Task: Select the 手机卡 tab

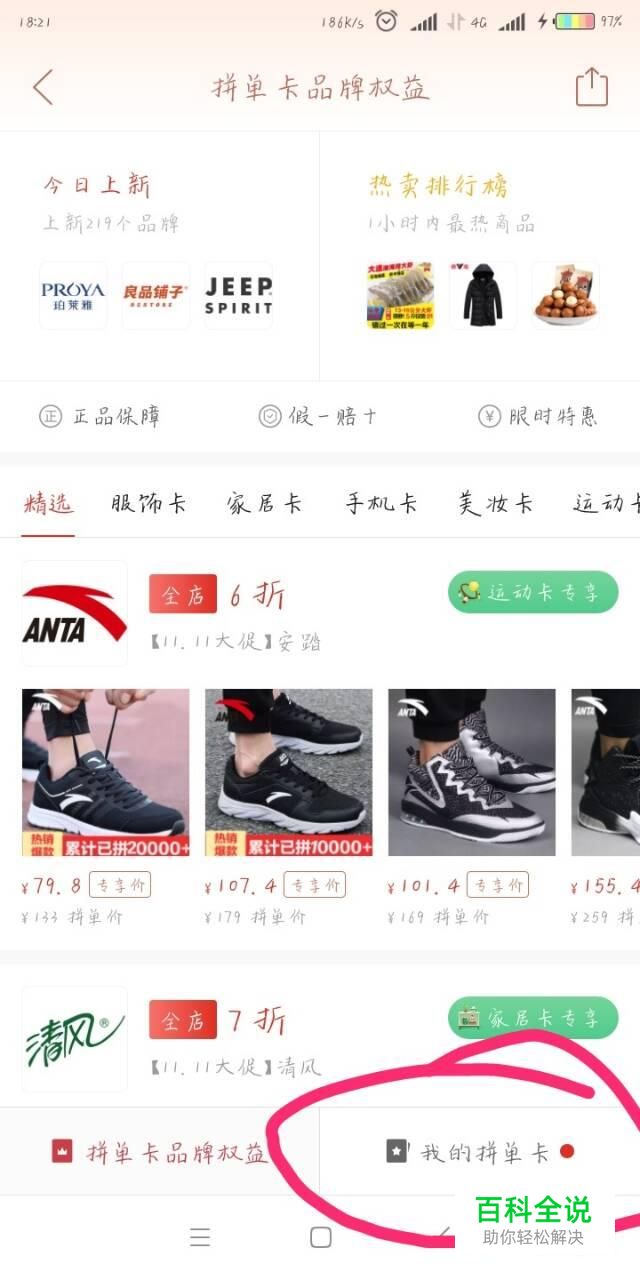Action: [381, 503]
